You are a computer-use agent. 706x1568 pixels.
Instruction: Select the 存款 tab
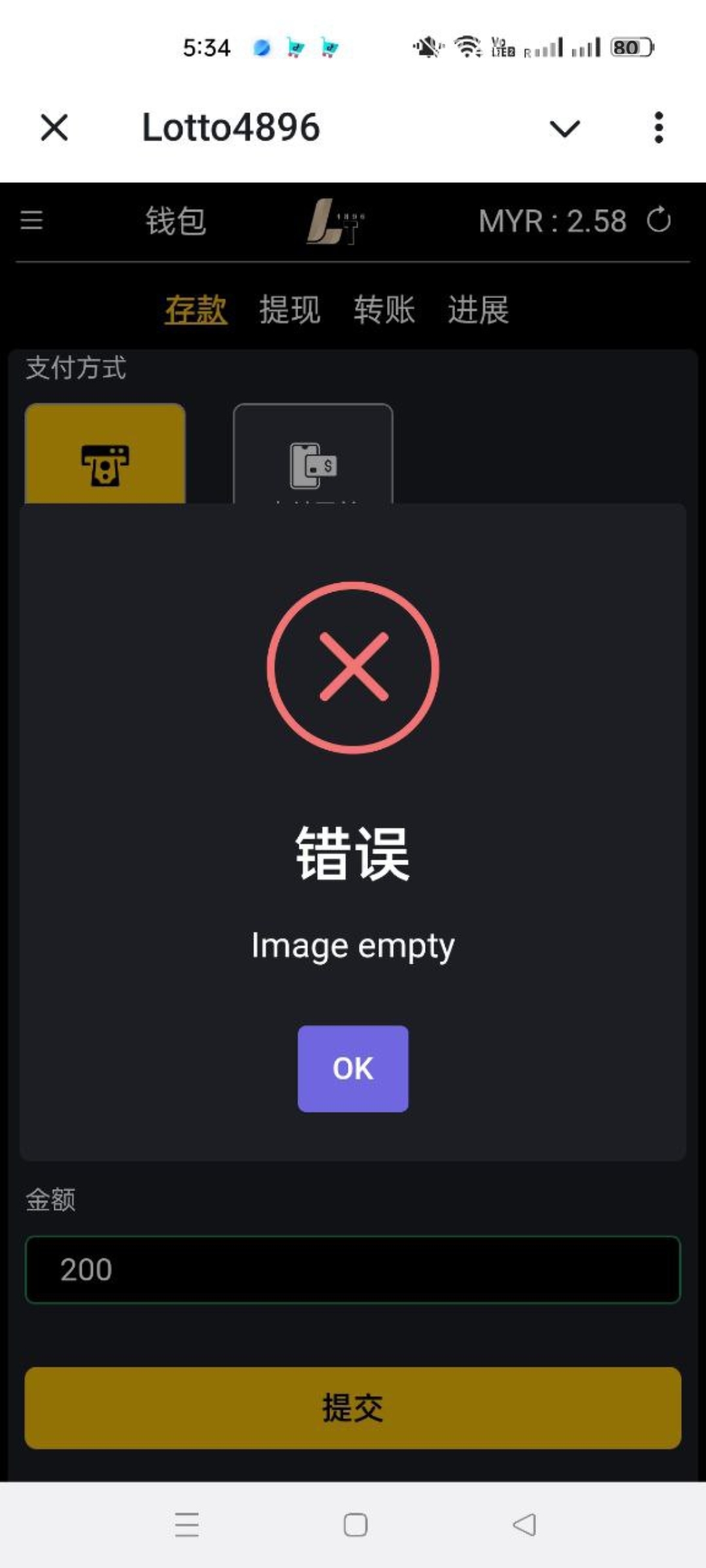tap(195, 310)
